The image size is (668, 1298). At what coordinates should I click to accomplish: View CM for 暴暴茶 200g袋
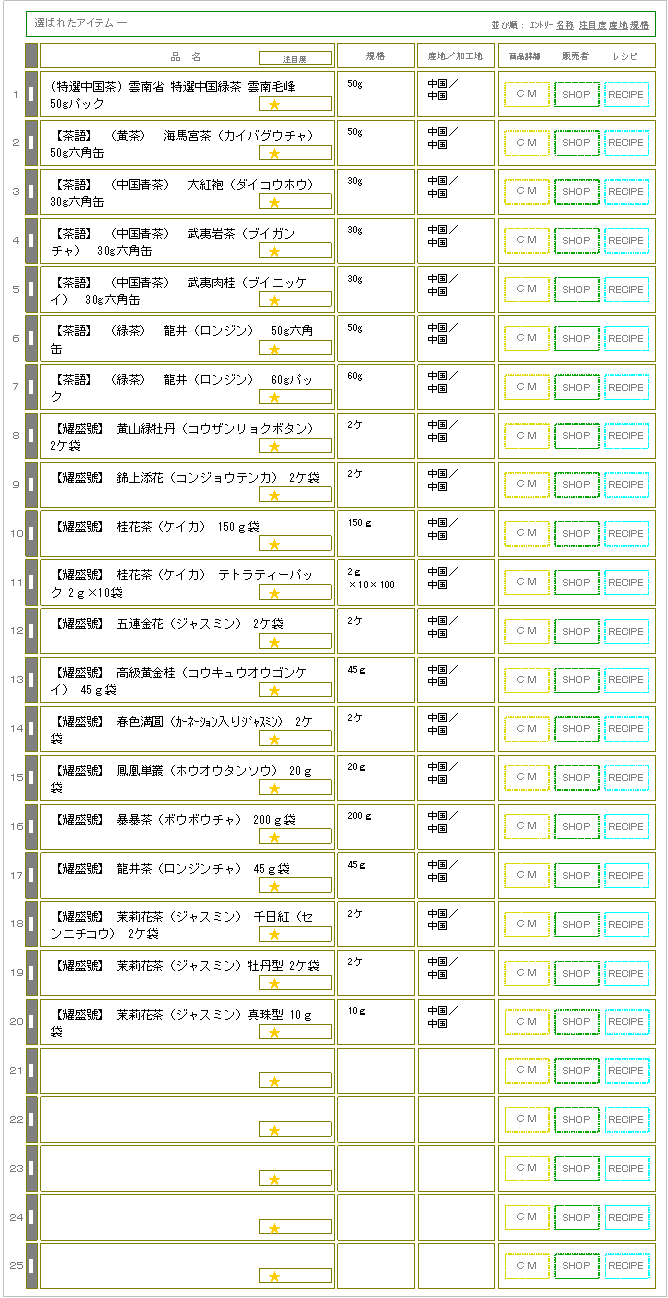527,827
